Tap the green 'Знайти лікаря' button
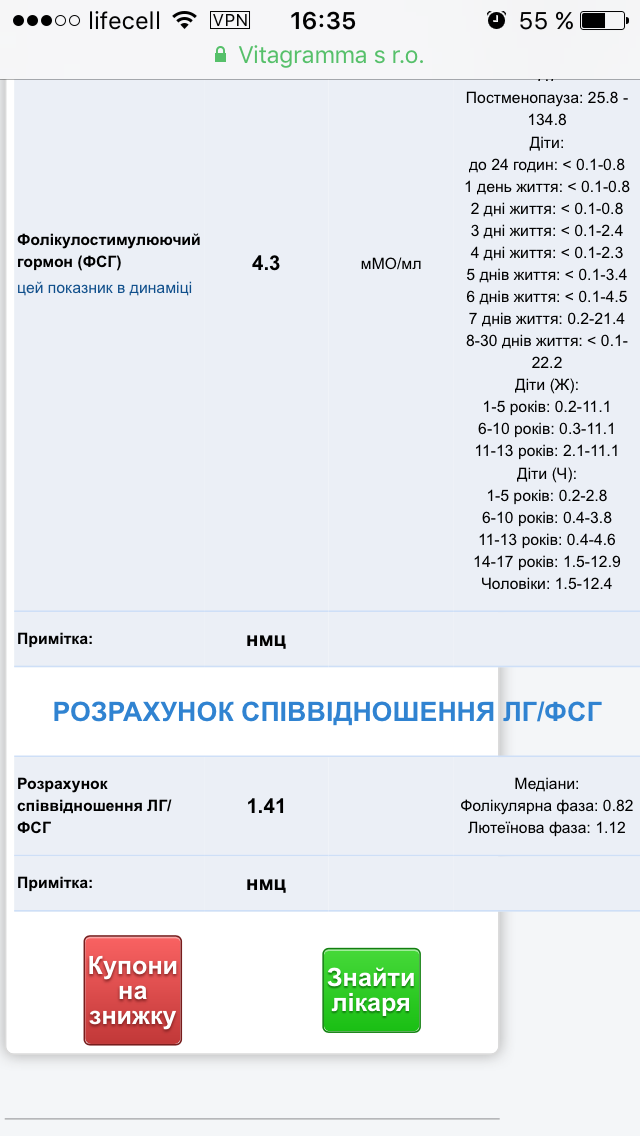640x1136 pixels. pos(371,990)
